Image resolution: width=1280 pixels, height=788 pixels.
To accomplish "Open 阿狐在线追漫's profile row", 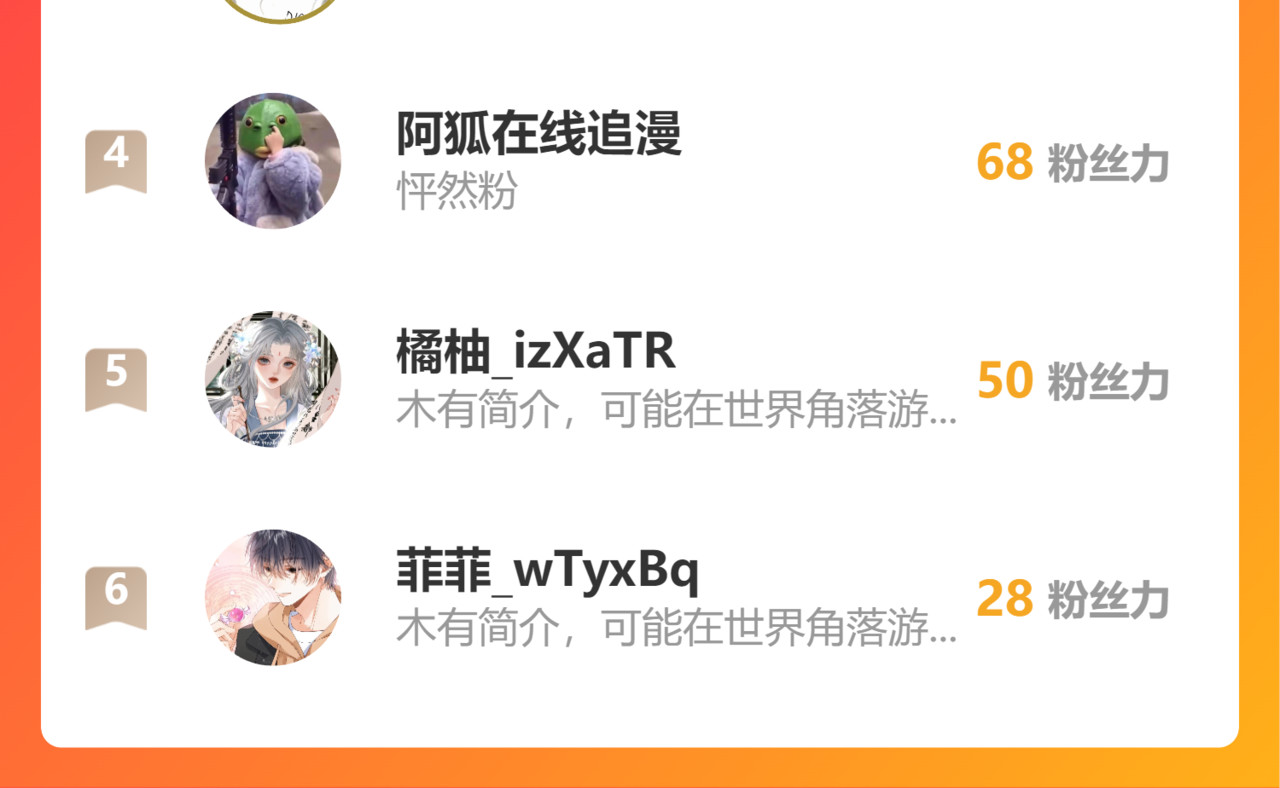I will pyautogui.click(x=640, y=161).
